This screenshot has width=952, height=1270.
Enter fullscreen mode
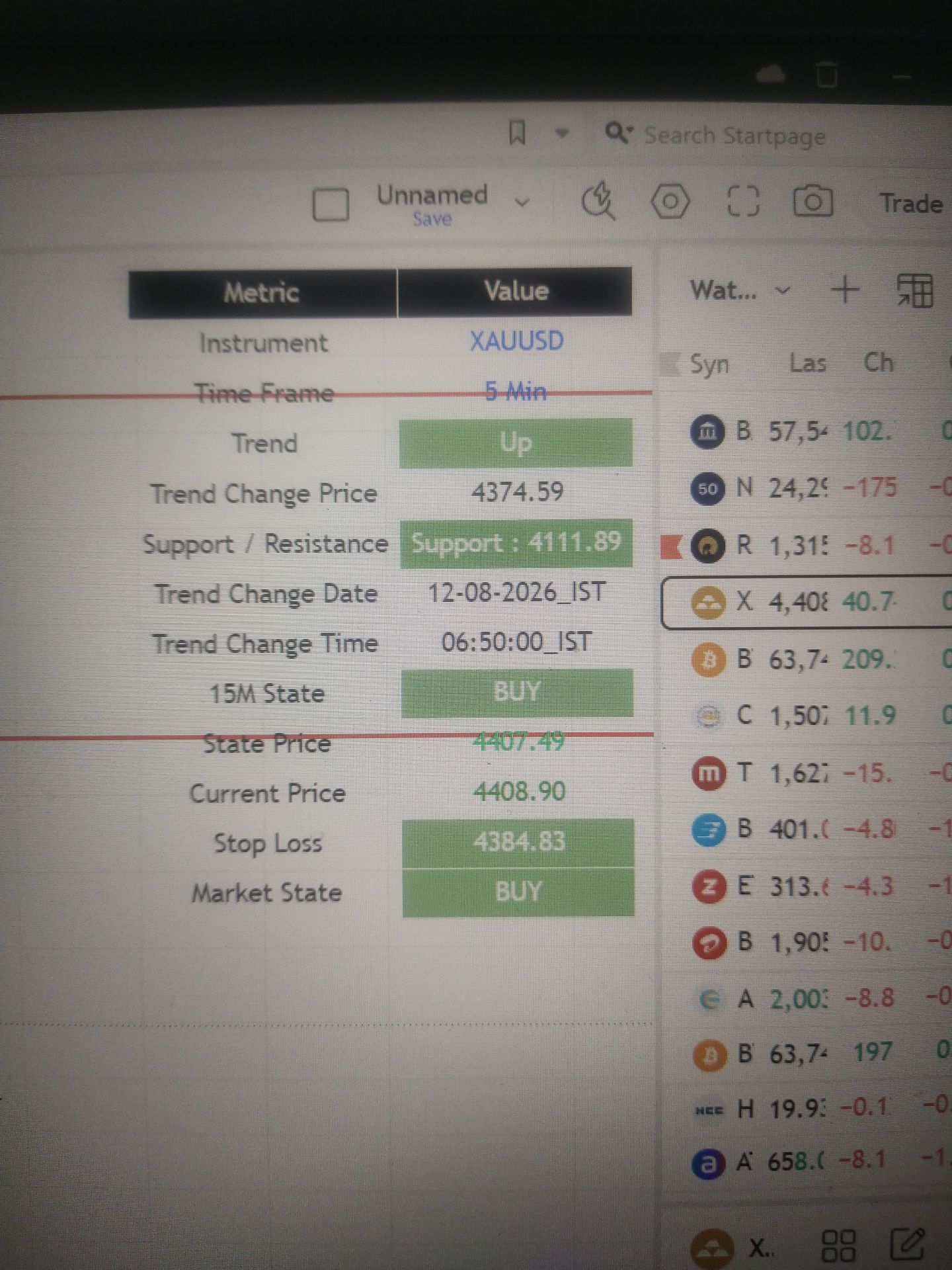pyautogui.click(x=742, y=200)
